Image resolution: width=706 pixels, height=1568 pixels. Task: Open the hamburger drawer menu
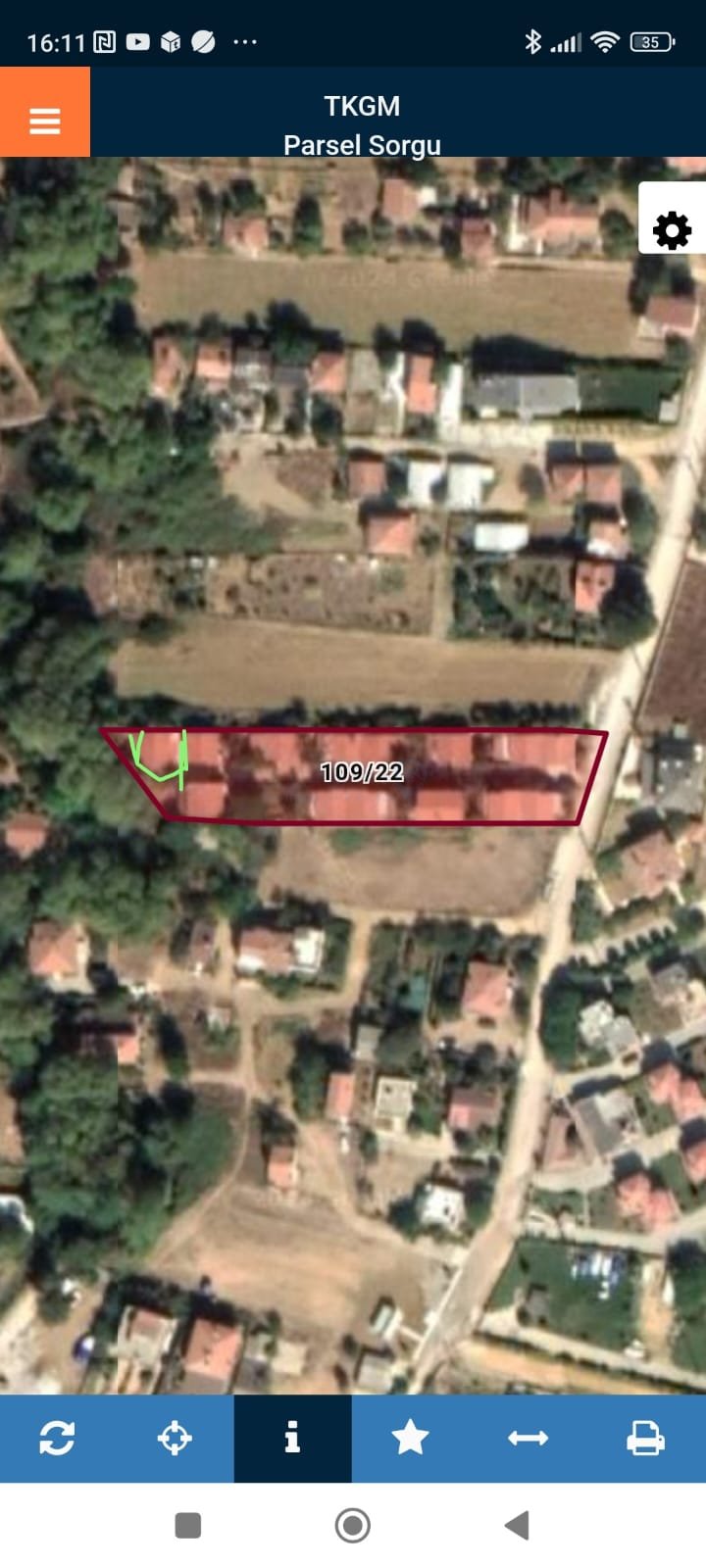coord(45,121)
